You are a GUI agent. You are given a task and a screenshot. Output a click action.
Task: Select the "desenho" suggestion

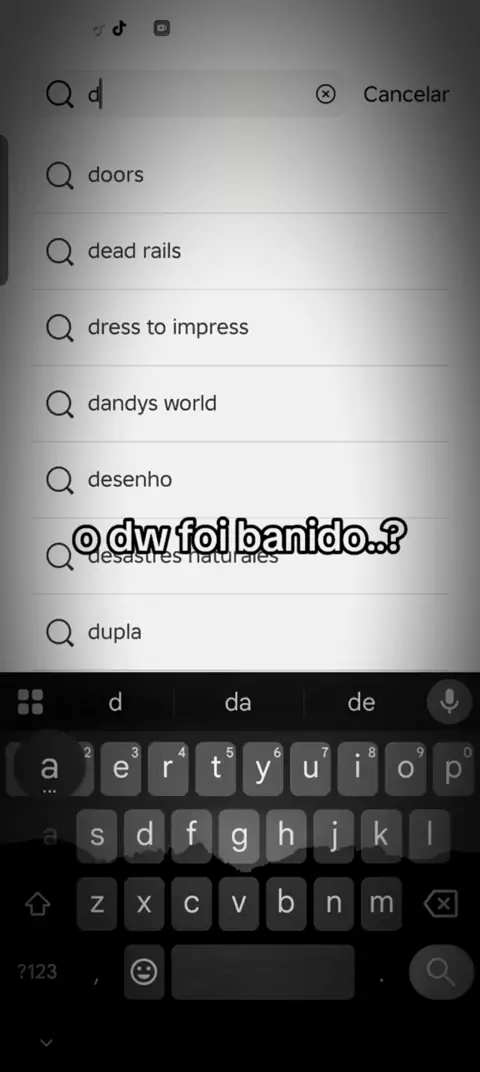(x=240, y=480)
